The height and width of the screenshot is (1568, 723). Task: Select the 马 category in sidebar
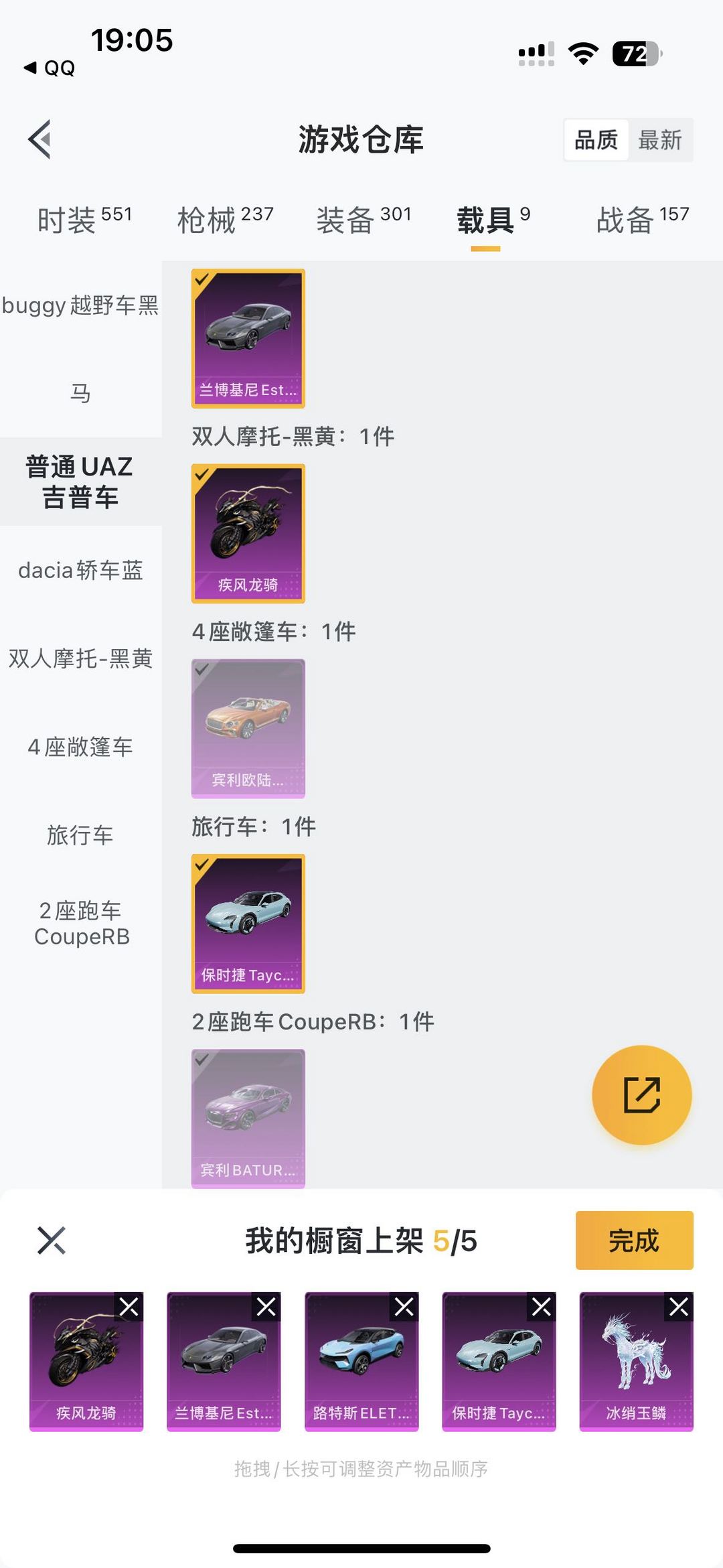pyautogui.click(x=80, y=393)
